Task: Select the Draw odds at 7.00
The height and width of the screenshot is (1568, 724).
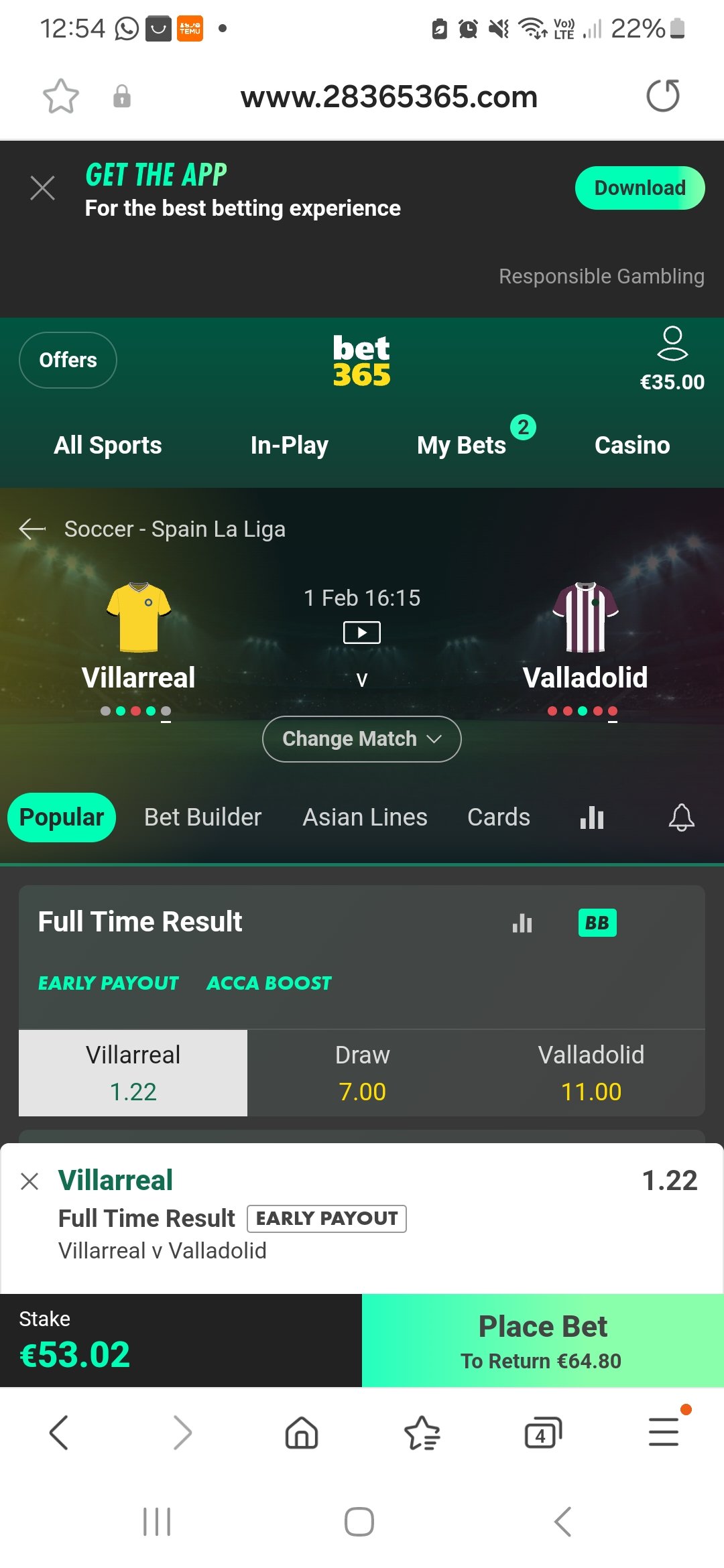Action: (362, 1073)
